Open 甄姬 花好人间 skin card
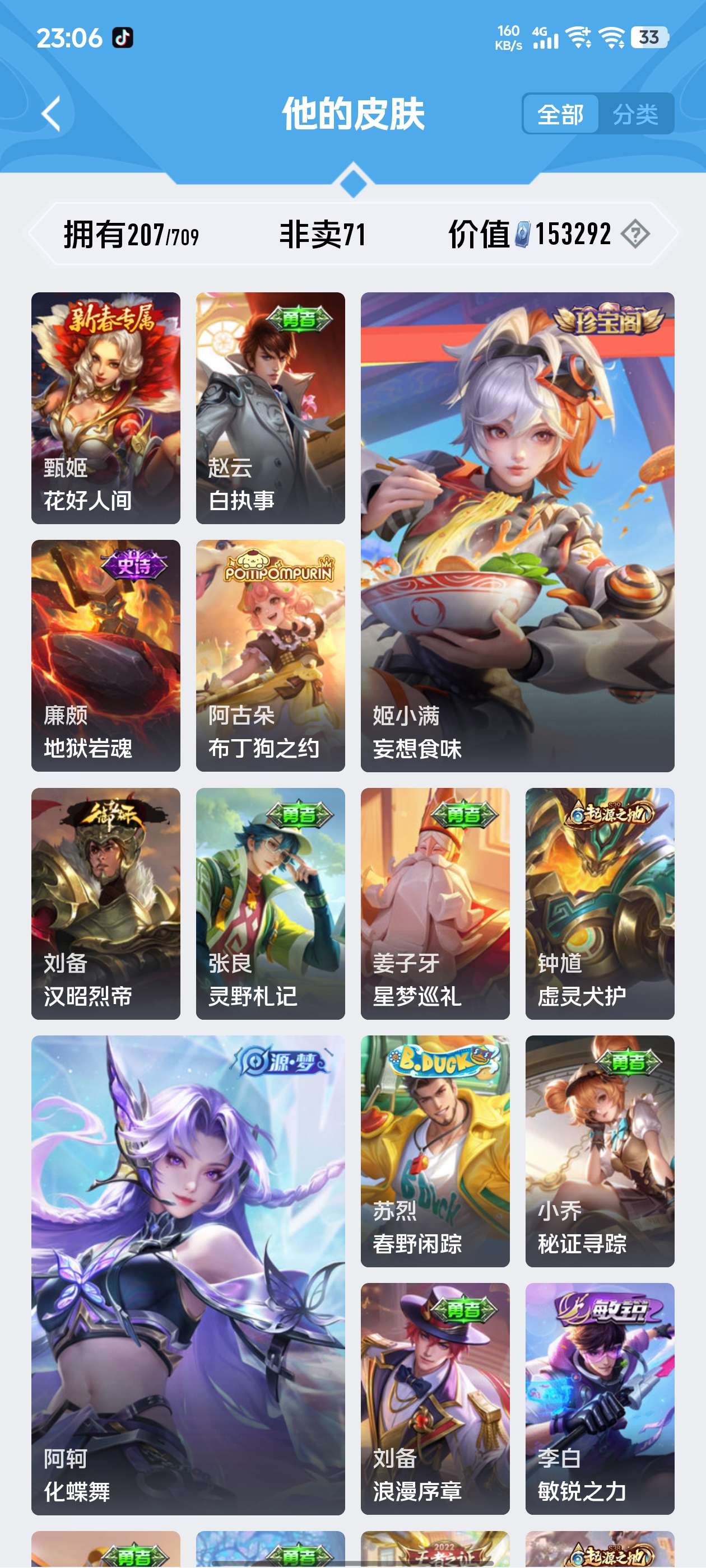This screenshot has width=706, height=1568. coord(106,408)
